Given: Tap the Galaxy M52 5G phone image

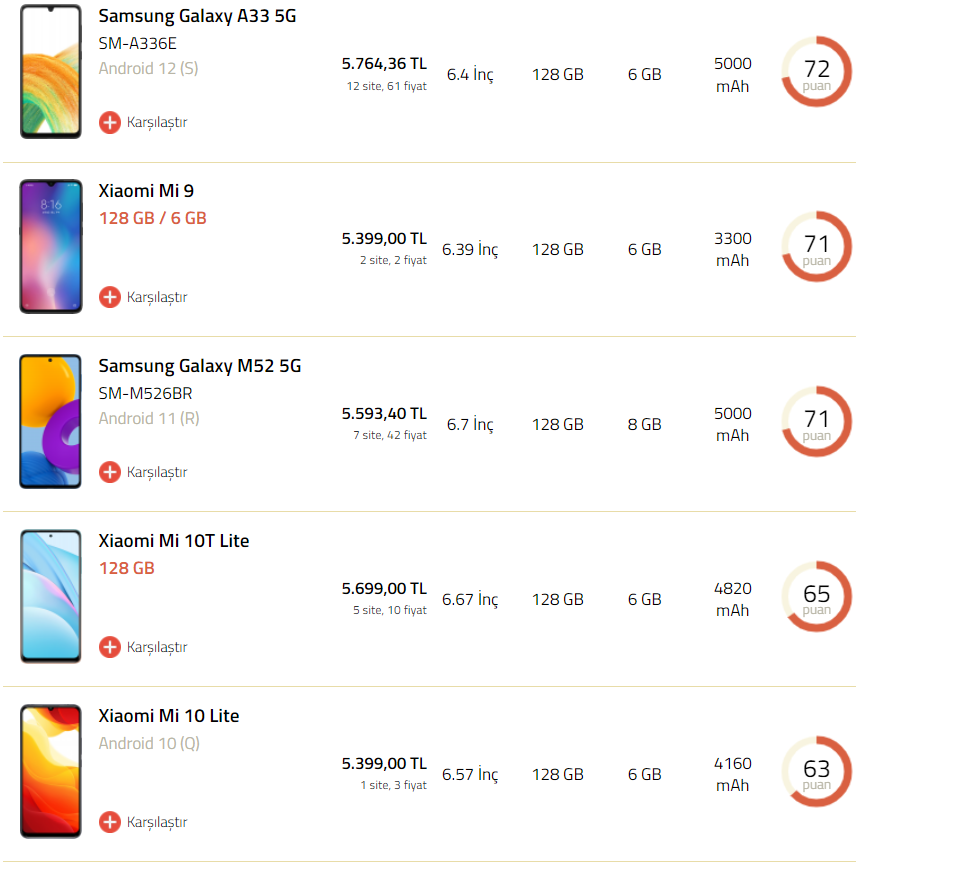Looking at the screenshot, I should click(x=50, y=421).
